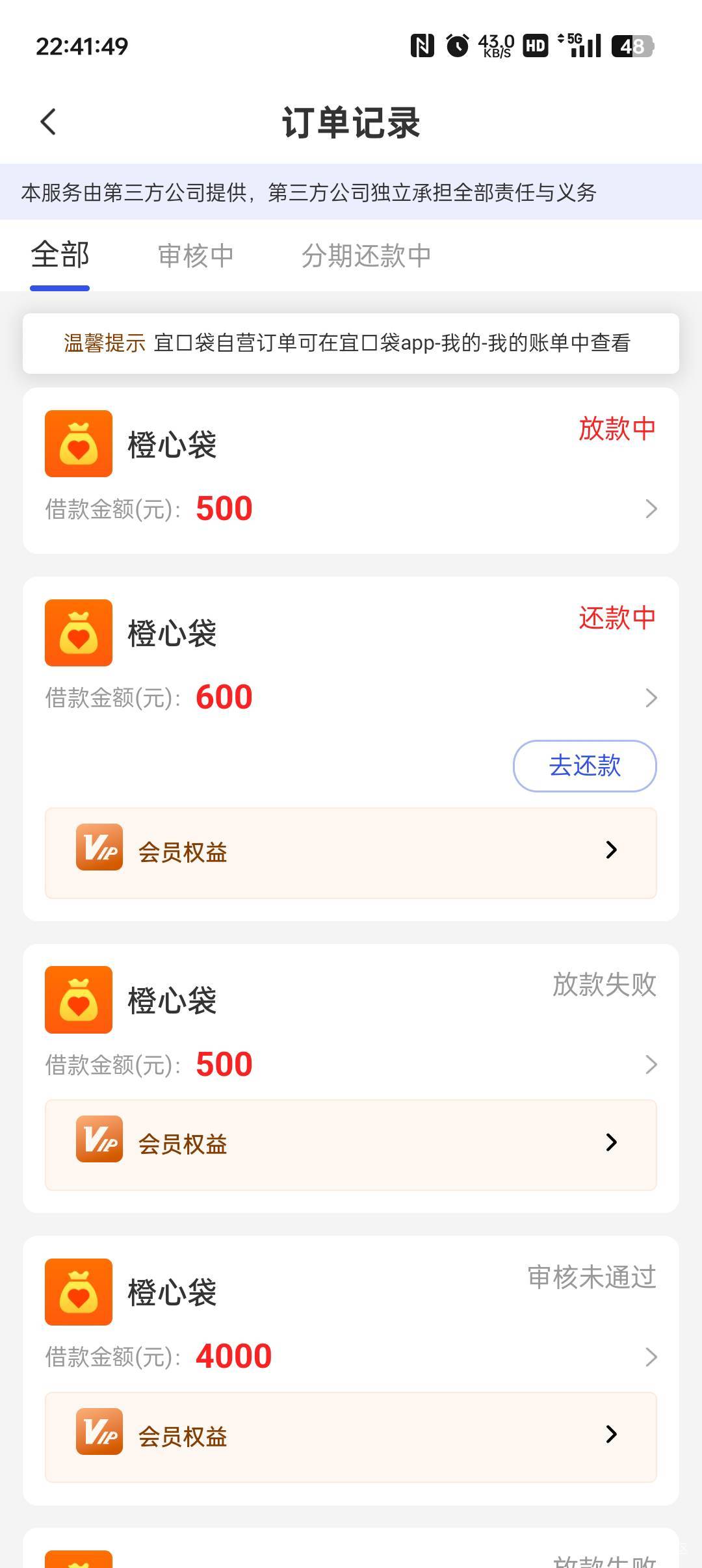
Task: Open 会员权益 under the 4000 yuan order
Action: 351,1437
